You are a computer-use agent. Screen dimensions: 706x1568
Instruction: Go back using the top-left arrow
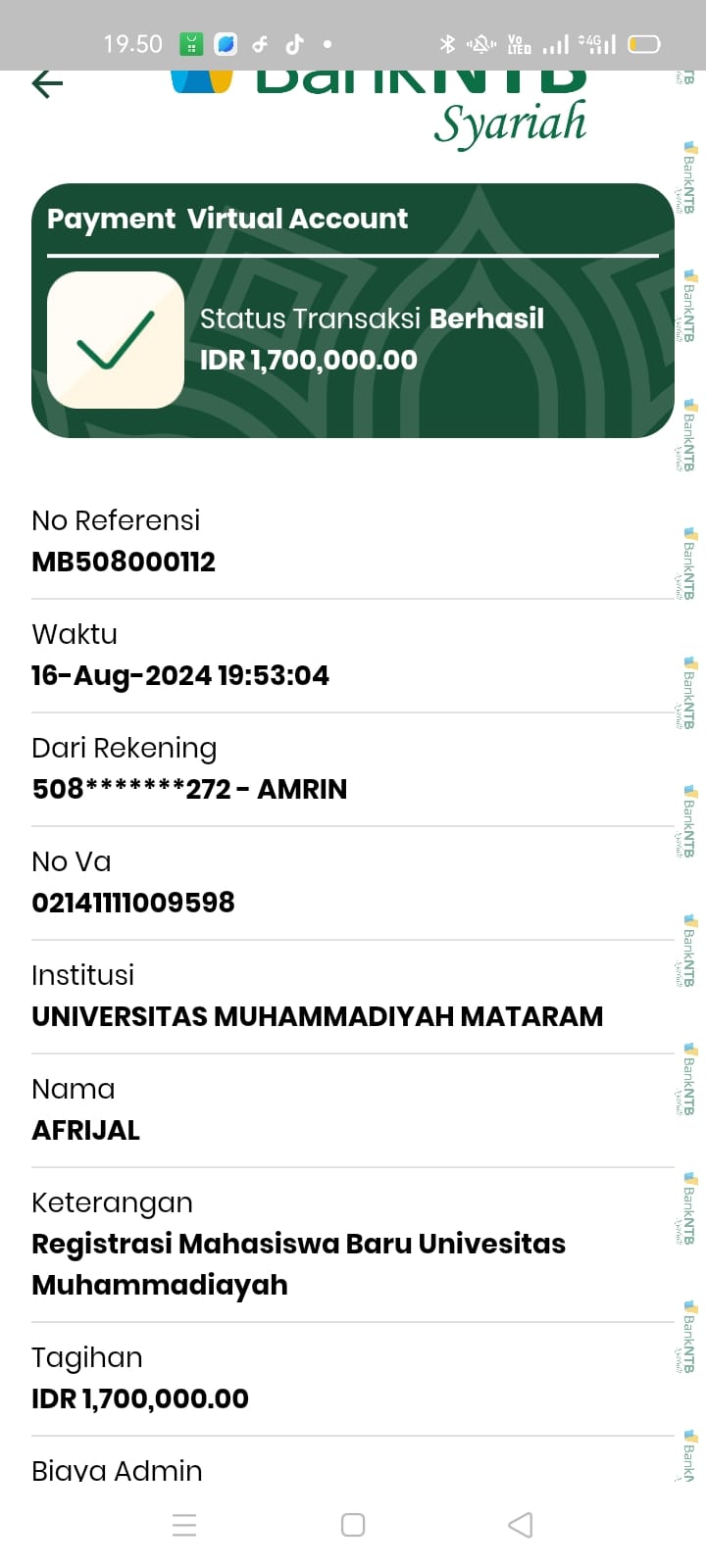[x=47, y=84]
